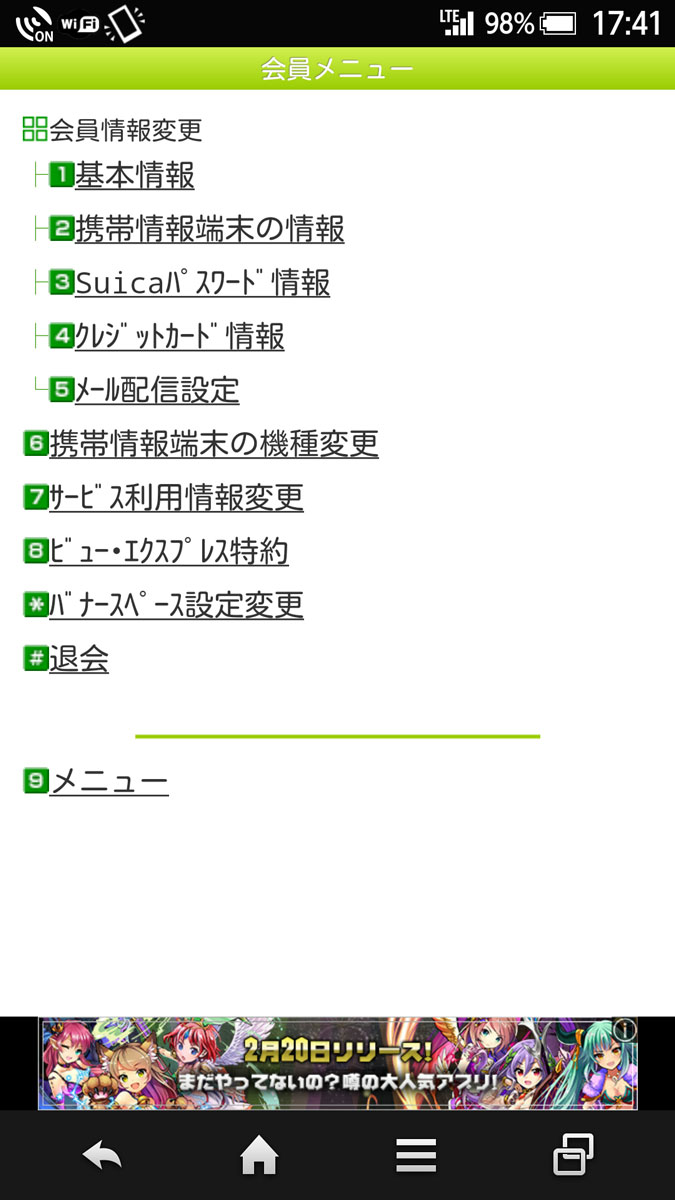Image resolution: width=675 pixels, height=1200 pixels.
Task: Tap the 退会 link
Action: coord(79,659)
